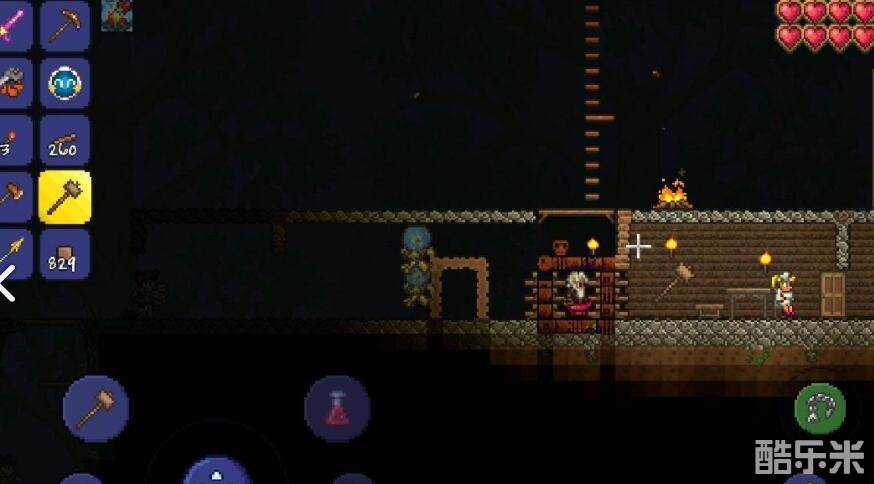Tap the highlighted wooden hammer slot
Viewport: 874px width, 484px height.
(65, 197)
